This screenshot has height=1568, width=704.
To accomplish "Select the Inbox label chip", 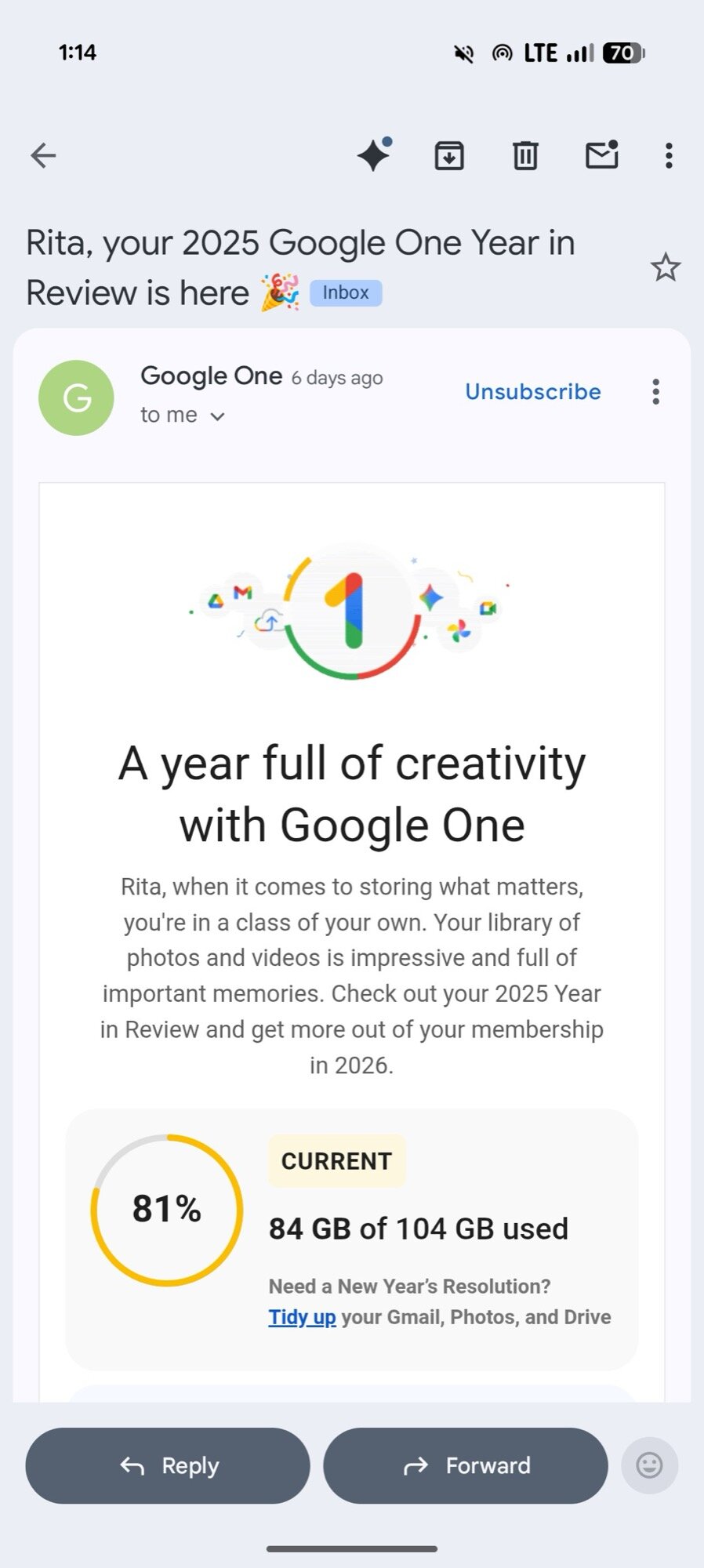I will coord(345,292).
